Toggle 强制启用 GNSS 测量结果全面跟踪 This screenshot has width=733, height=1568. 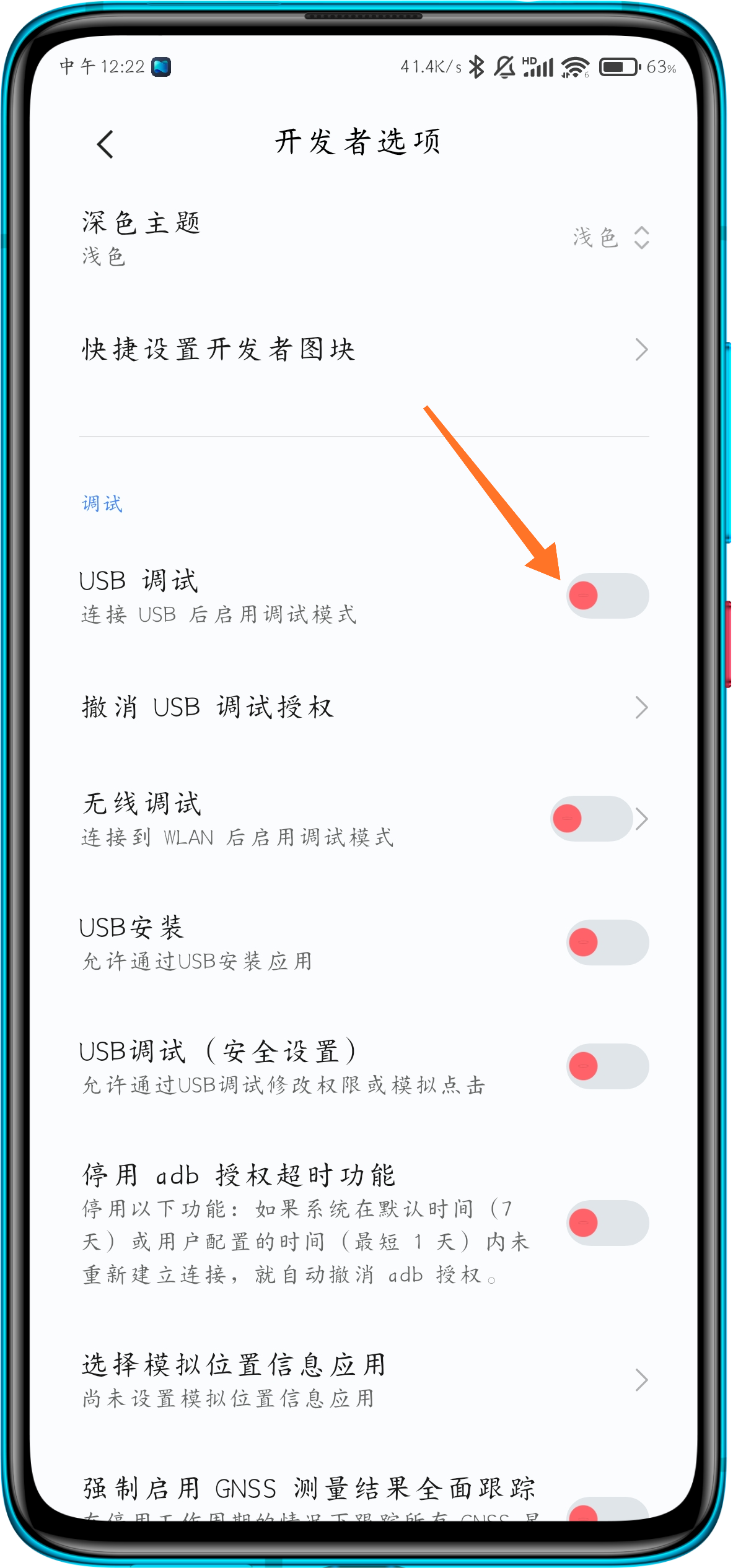(x=607, y=1510)
